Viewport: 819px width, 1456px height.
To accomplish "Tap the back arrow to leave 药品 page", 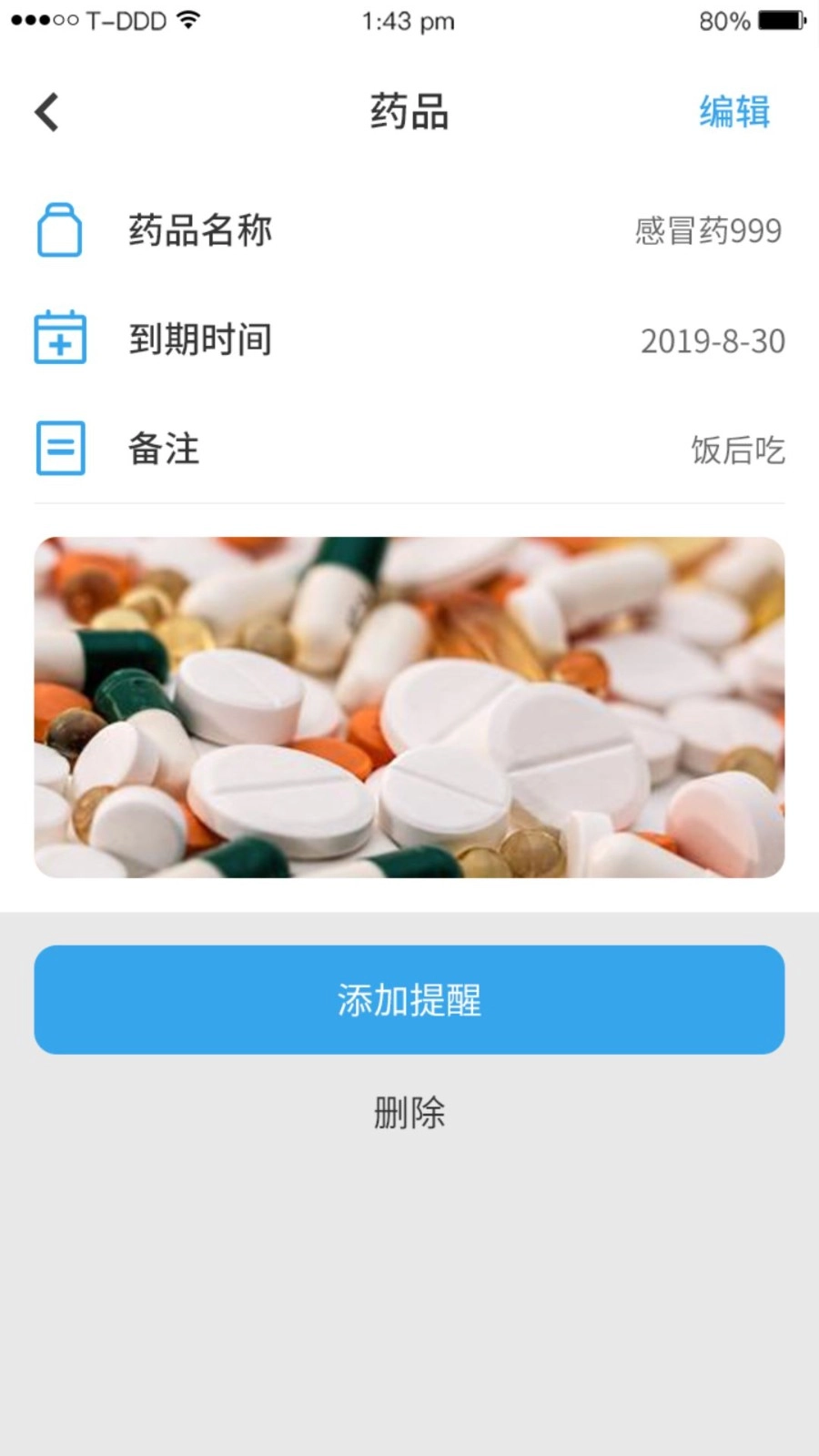I will click(x=45, y=111).
